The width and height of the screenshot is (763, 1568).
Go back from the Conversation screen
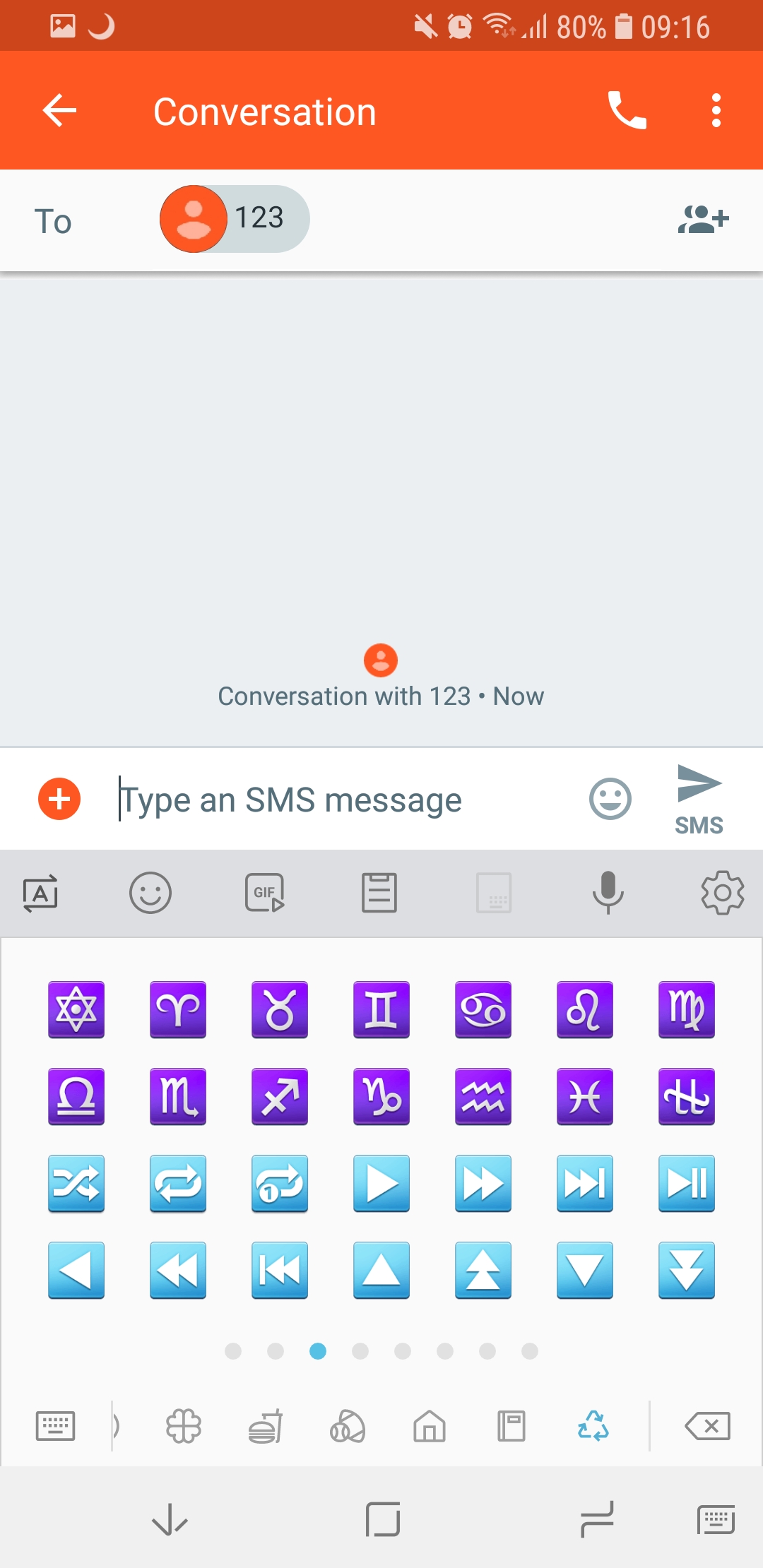pos(59,111)
